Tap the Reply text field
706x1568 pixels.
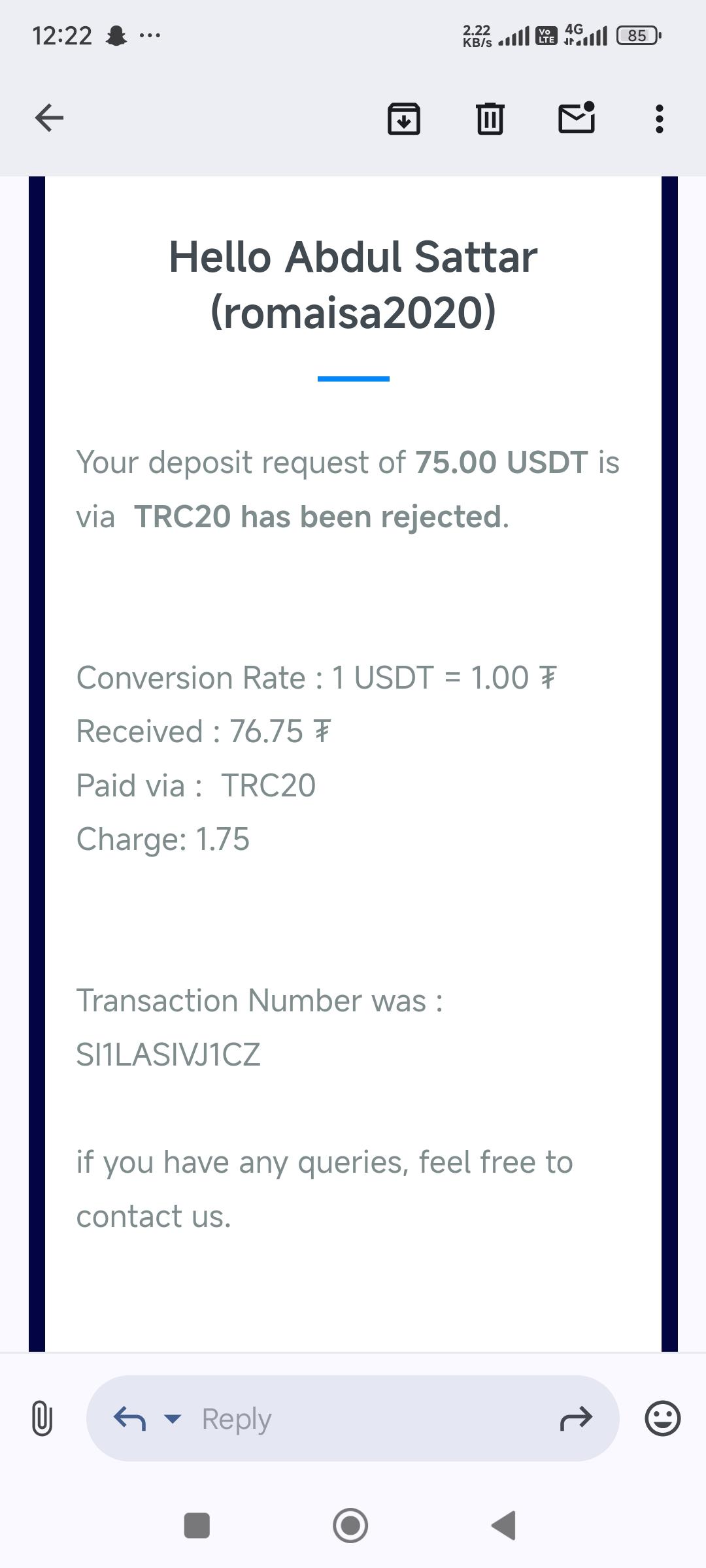pos(366,1418)
